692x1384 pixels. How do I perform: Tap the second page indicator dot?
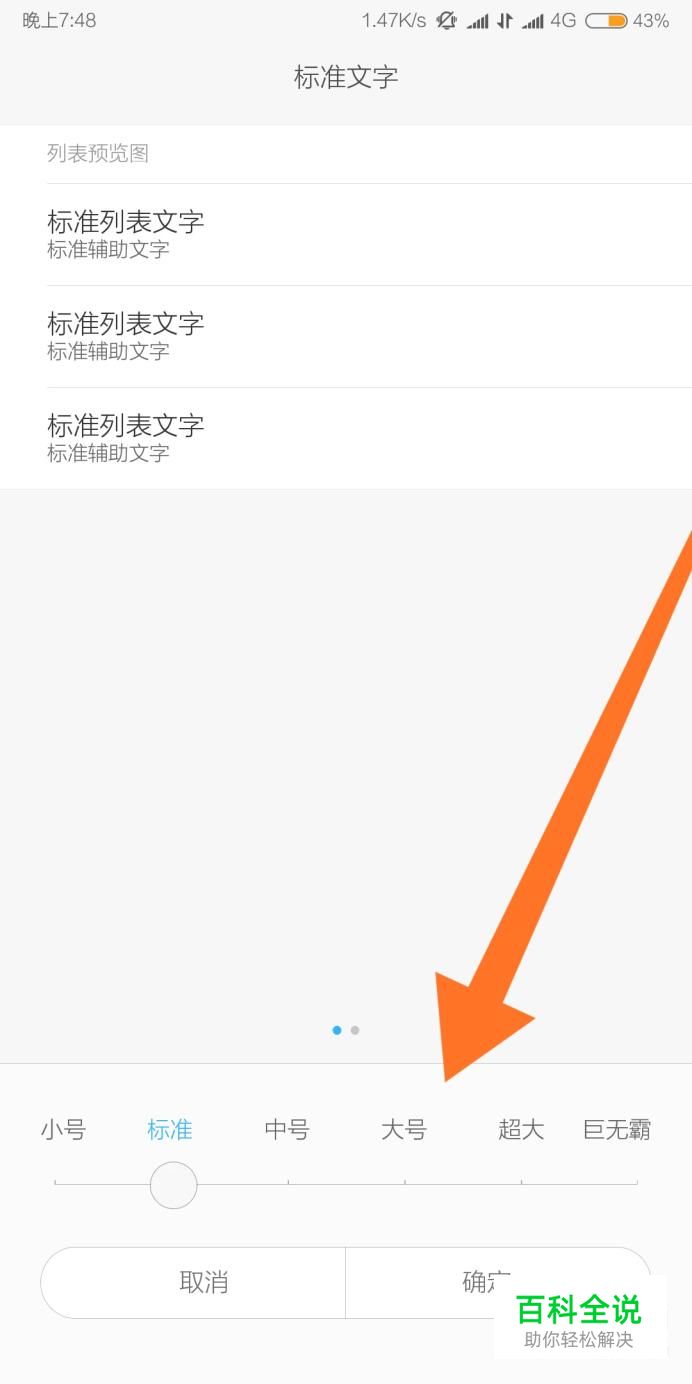(355, 1030)
